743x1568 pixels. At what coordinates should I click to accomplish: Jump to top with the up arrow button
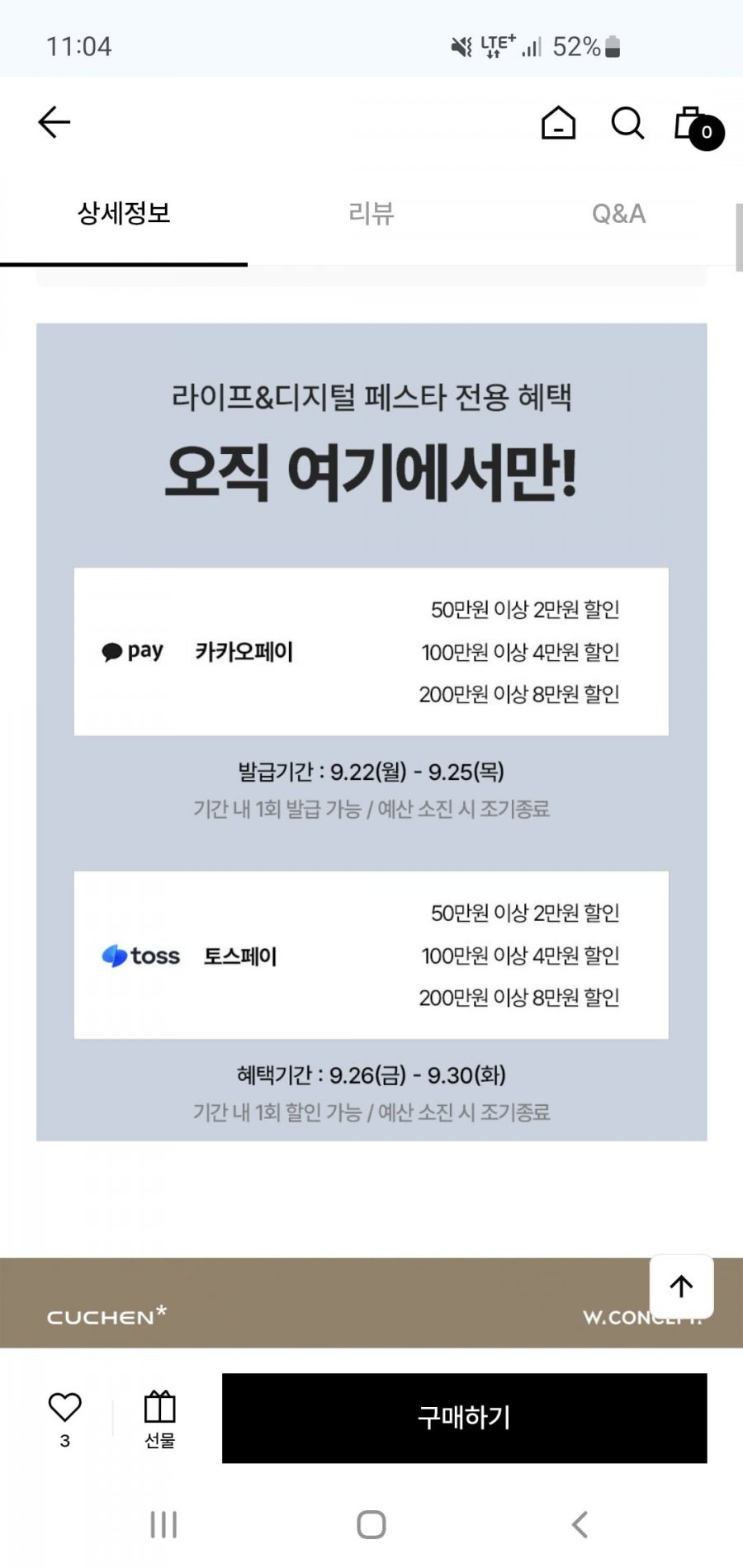coord(681,1286)
